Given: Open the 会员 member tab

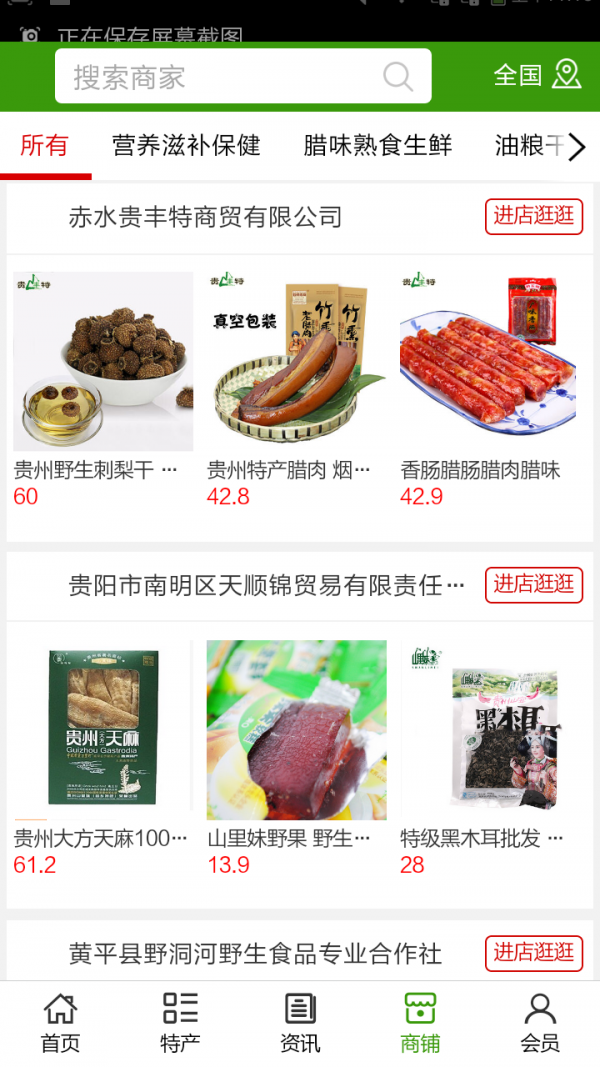Looking at the screenshot, I should (540, 1023).
